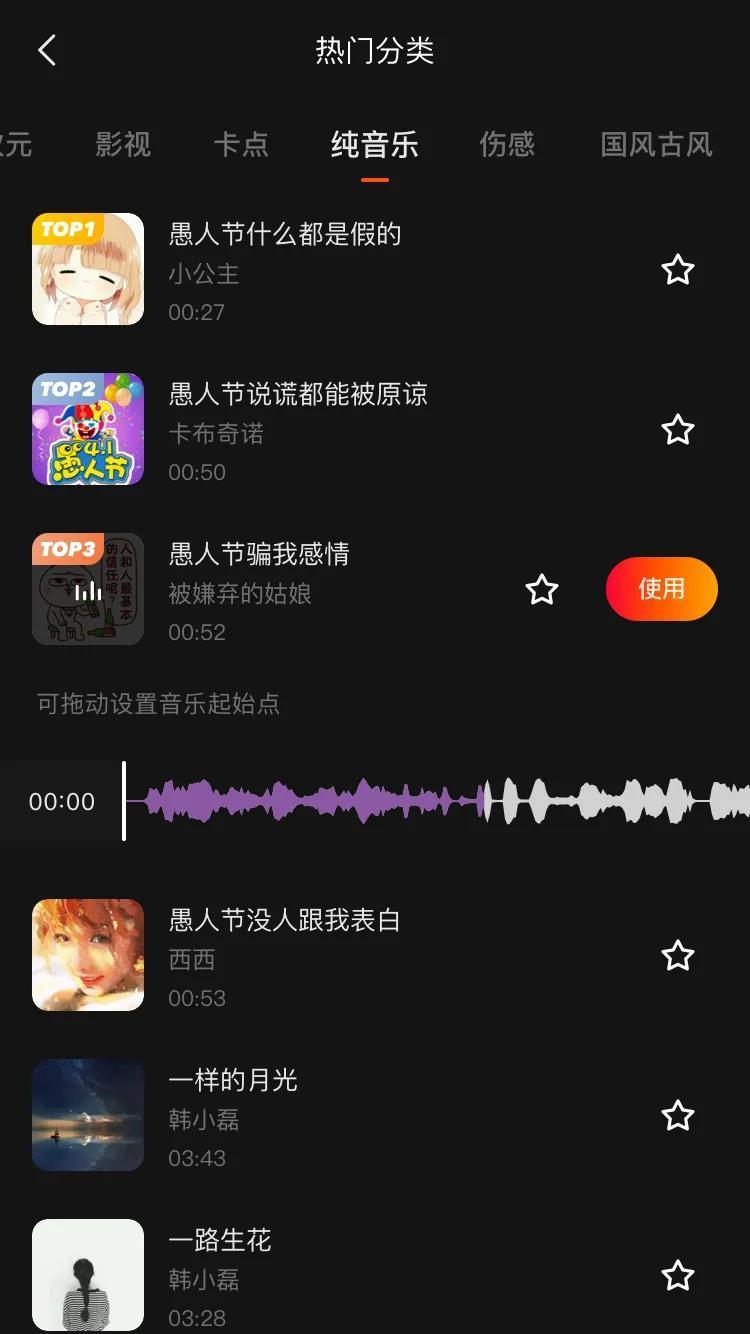This screenshot has height=1334, width=750.
Task: Tap 使用 to use 愚人节骗我感情
Action: pyautogui.click(x=661, y=589)
